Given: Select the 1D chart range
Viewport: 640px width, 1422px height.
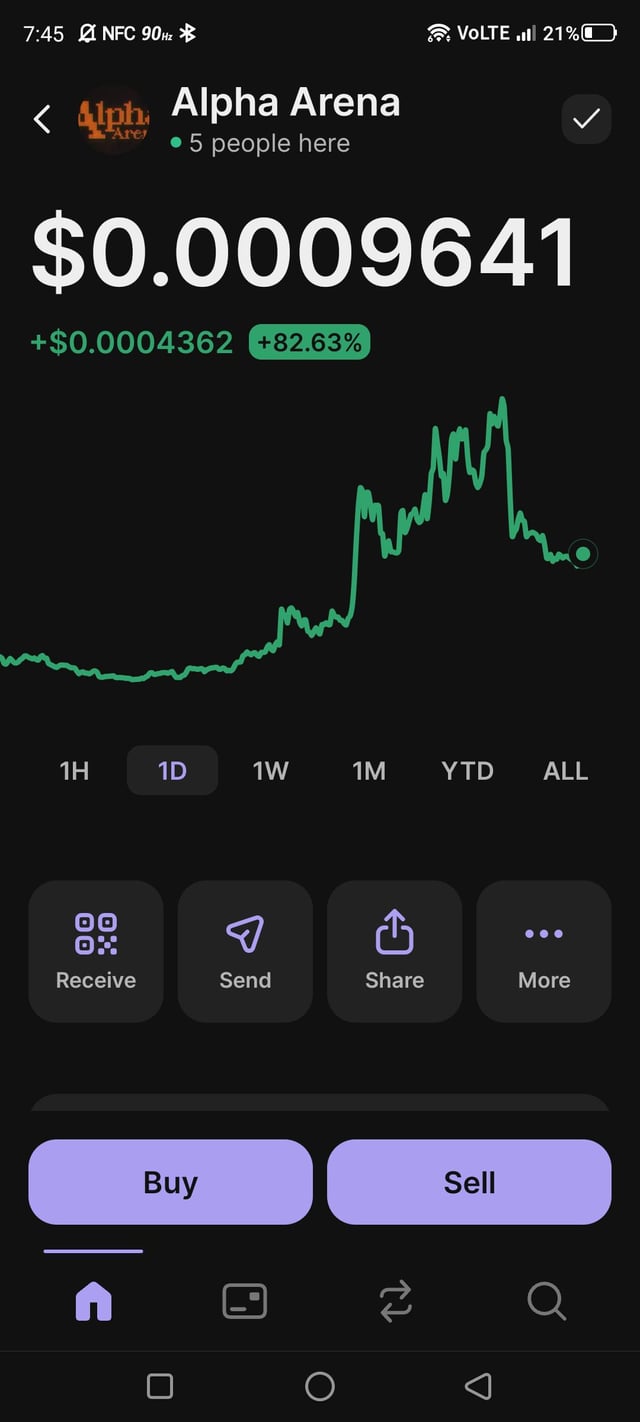Looking at the screenshot, I should [x=172, y=771].
